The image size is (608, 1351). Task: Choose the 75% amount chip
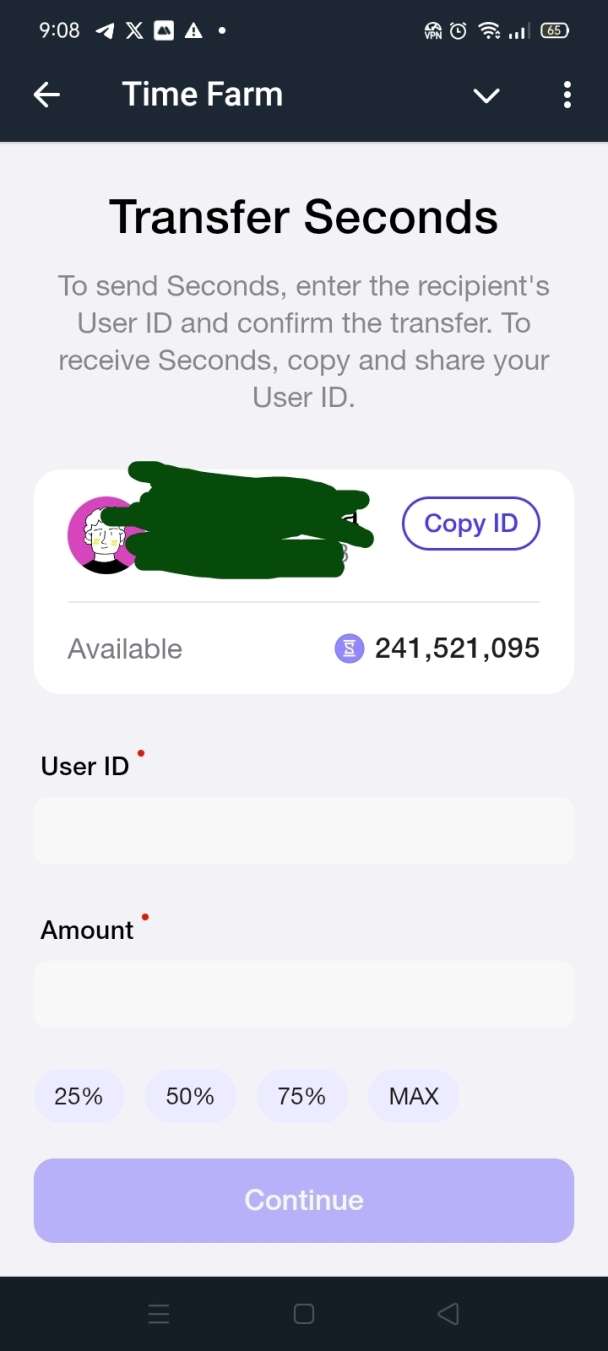tap(302, 1096)
